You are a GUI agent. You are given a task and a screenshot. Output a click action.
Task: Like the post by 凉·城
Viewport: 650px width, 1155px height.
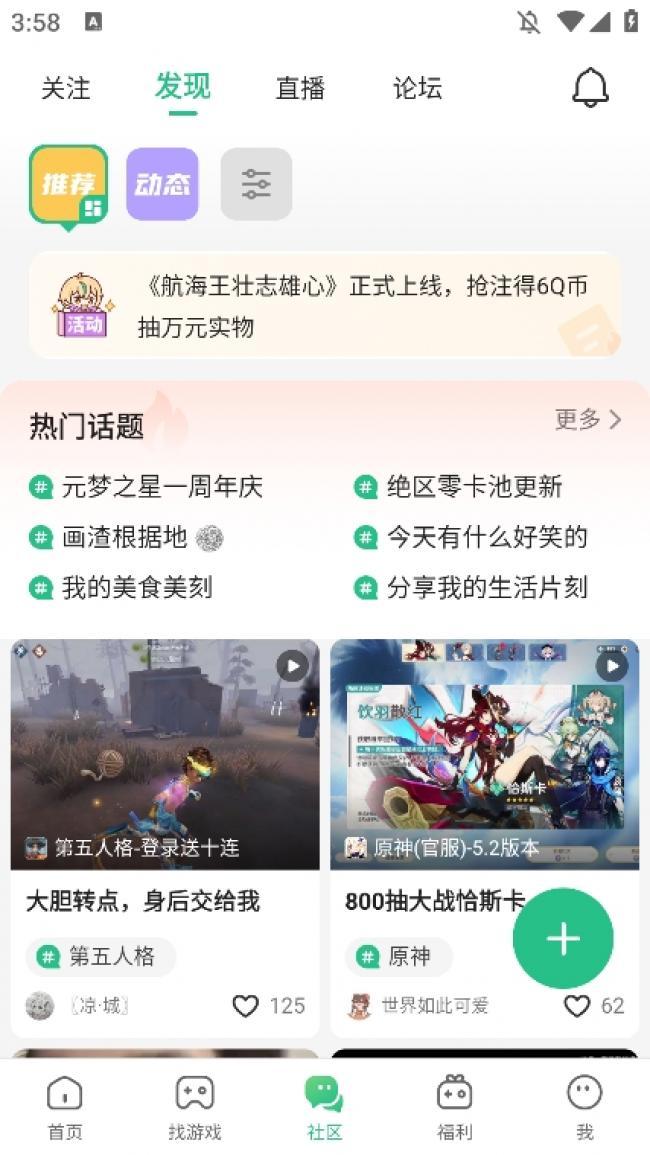click(246, 1006)
